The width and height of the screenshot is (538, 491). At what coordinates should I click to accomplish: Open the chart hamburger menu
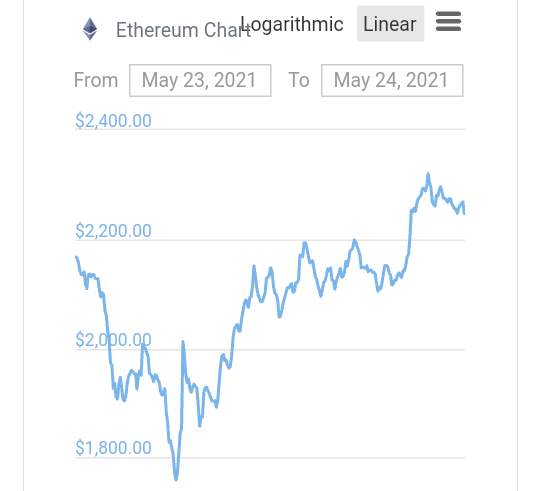click(x=448, y=21)
